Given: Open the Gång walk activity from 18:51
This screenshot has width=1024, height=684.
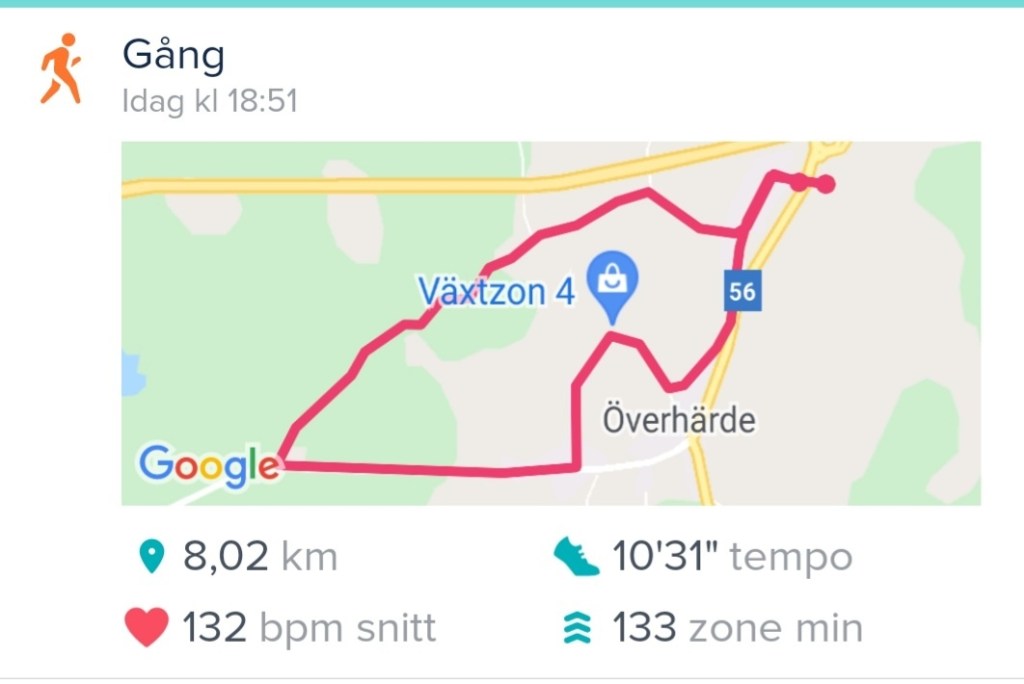Looking at the screenshot, I should 173,57.
